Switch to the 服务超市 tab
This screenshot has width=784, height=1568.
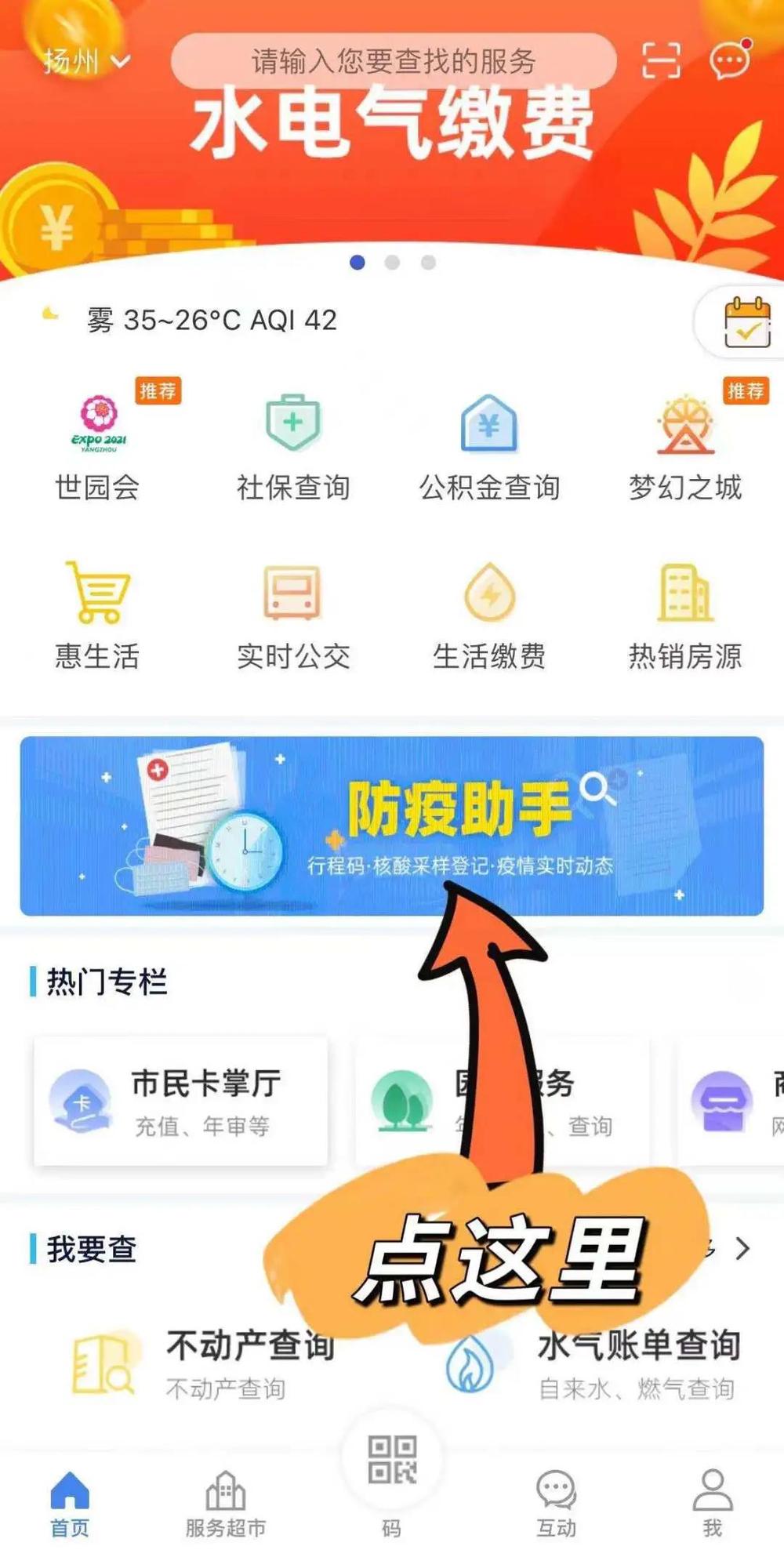(x=226, y=1504)
